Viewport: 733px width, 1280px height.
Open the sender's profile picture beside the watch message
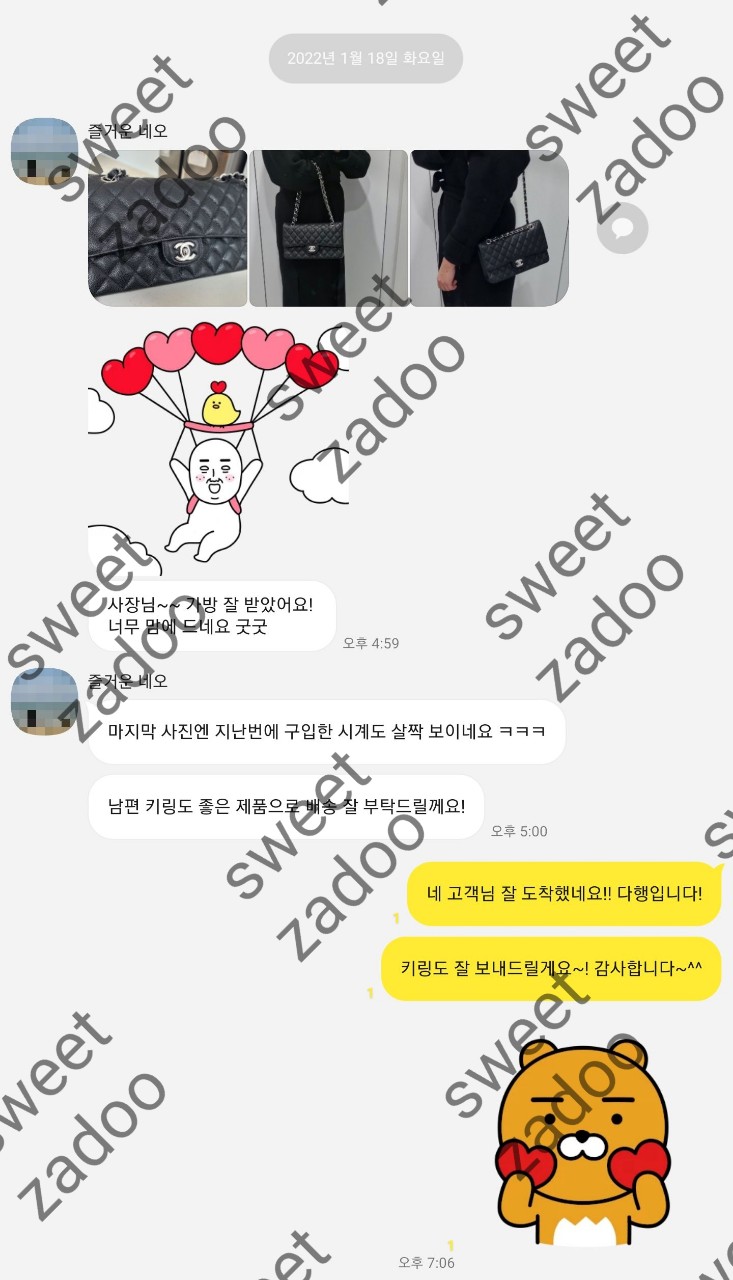click(44, 702)
